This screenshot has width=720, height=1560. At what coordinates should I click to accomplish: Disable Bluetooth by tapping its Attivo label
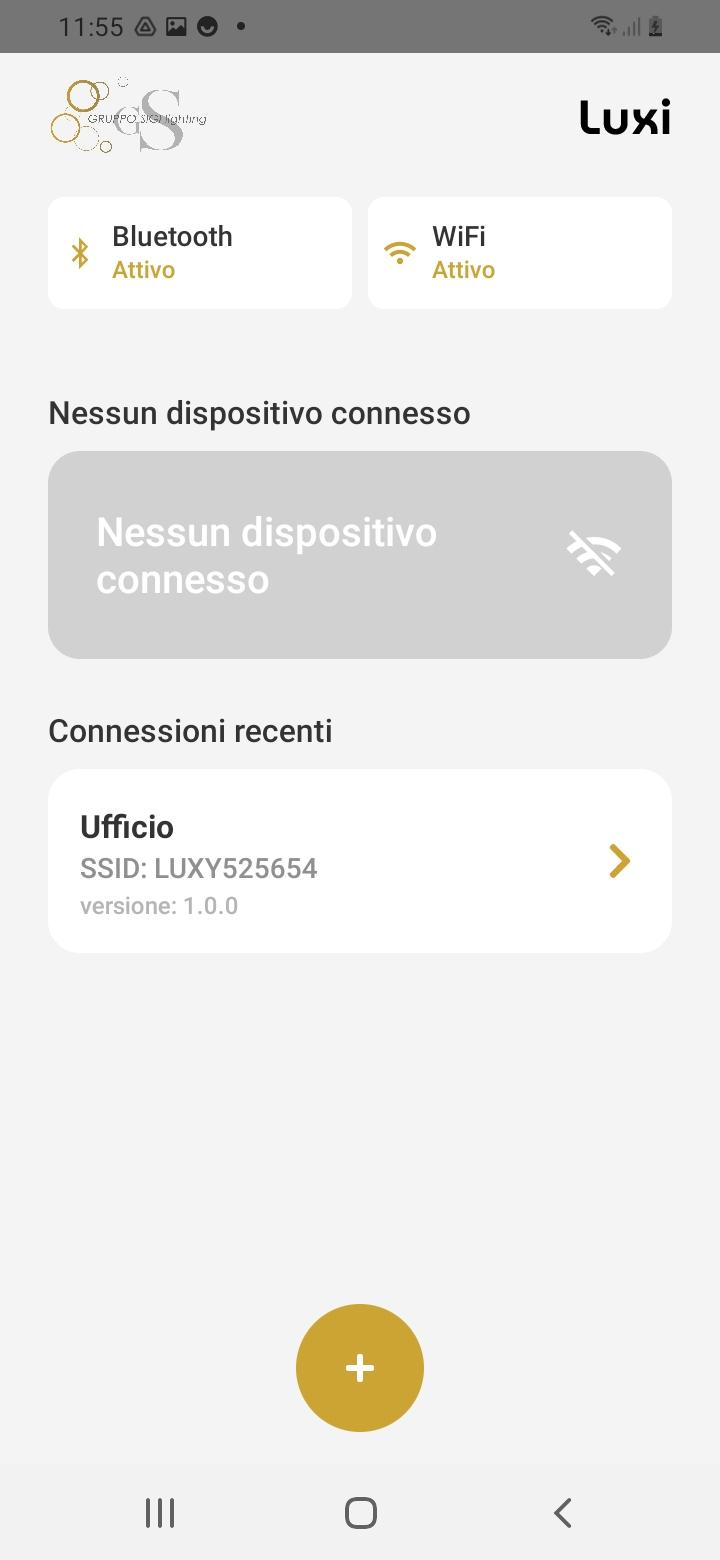(143, 269)
